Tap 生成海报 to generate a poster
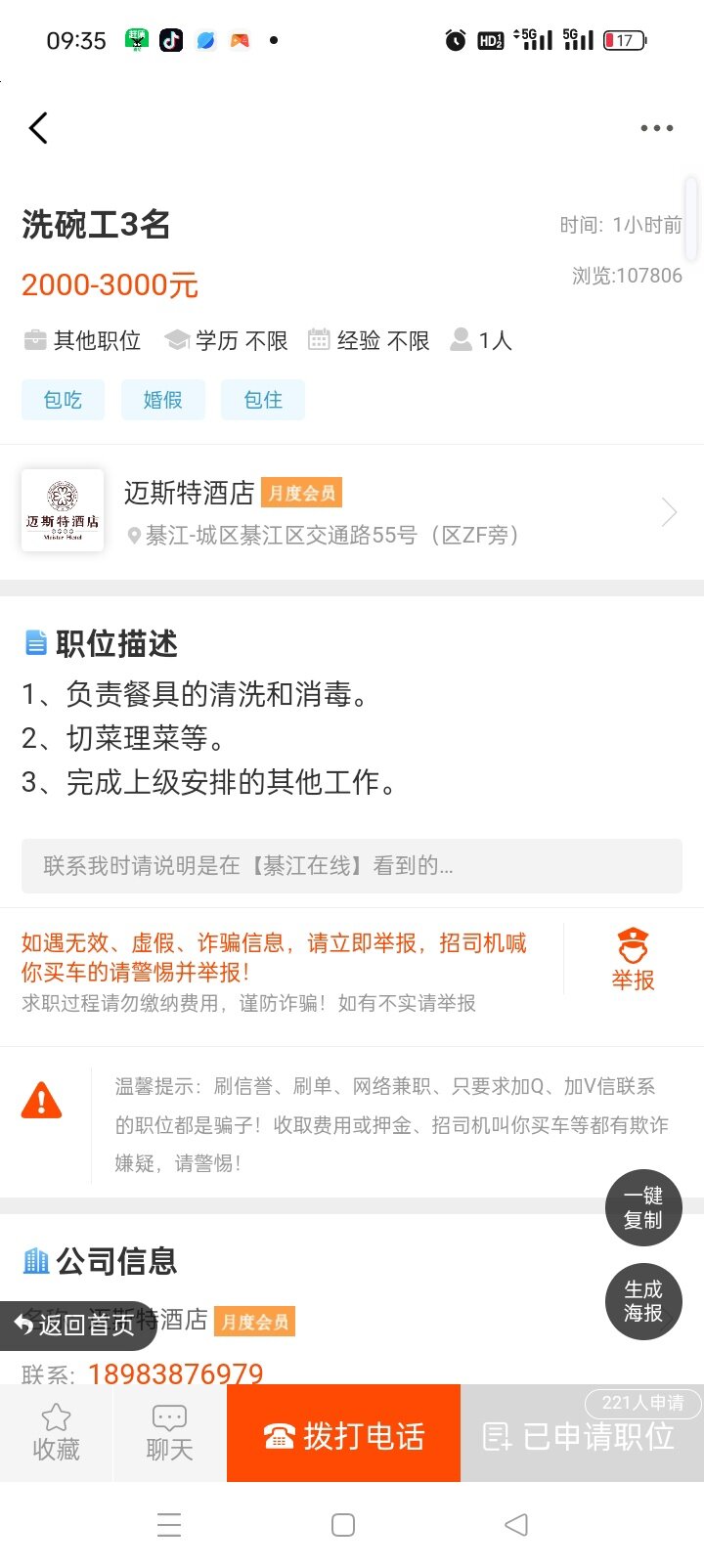This screenshot has width=704, height=1568. [x=642, y=1301]
